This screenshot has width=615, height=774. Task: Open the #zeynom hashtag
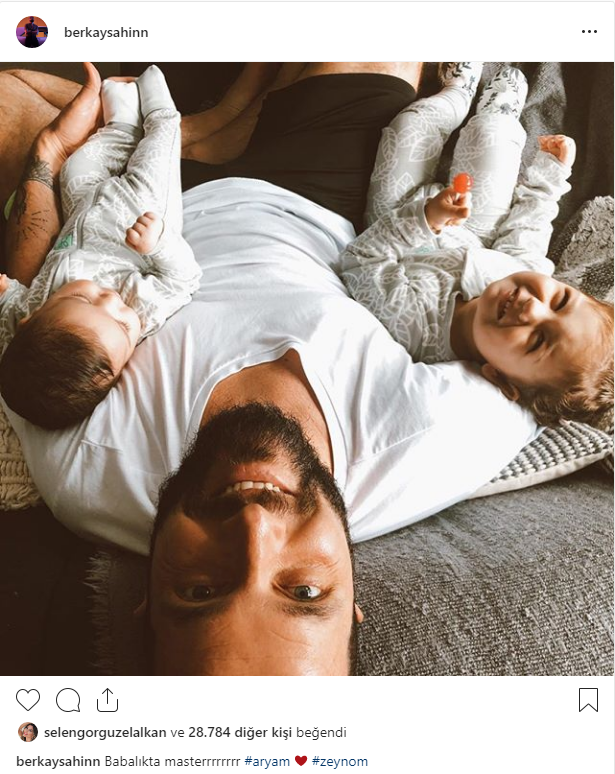(340, 761)
